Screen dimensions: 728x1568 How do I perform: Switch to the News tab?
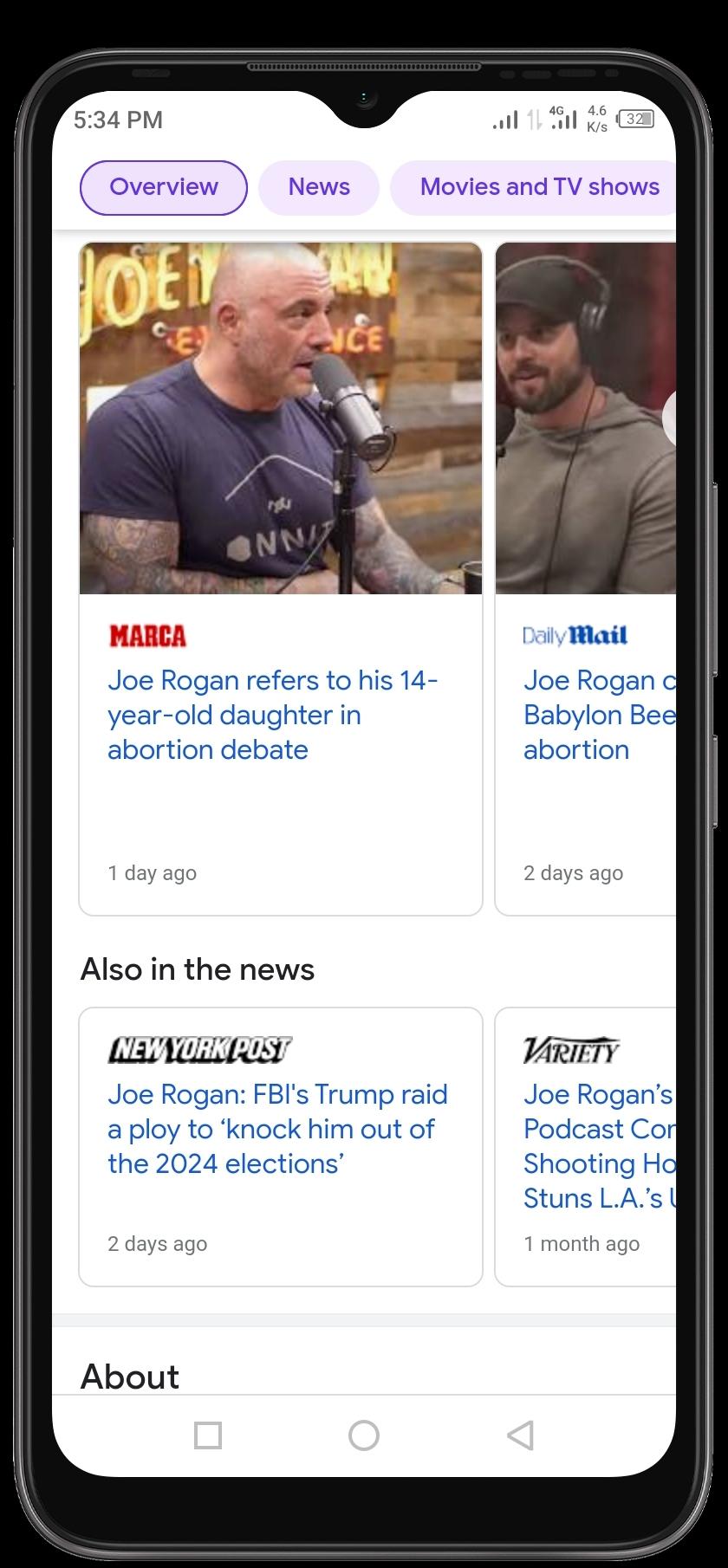319,187
